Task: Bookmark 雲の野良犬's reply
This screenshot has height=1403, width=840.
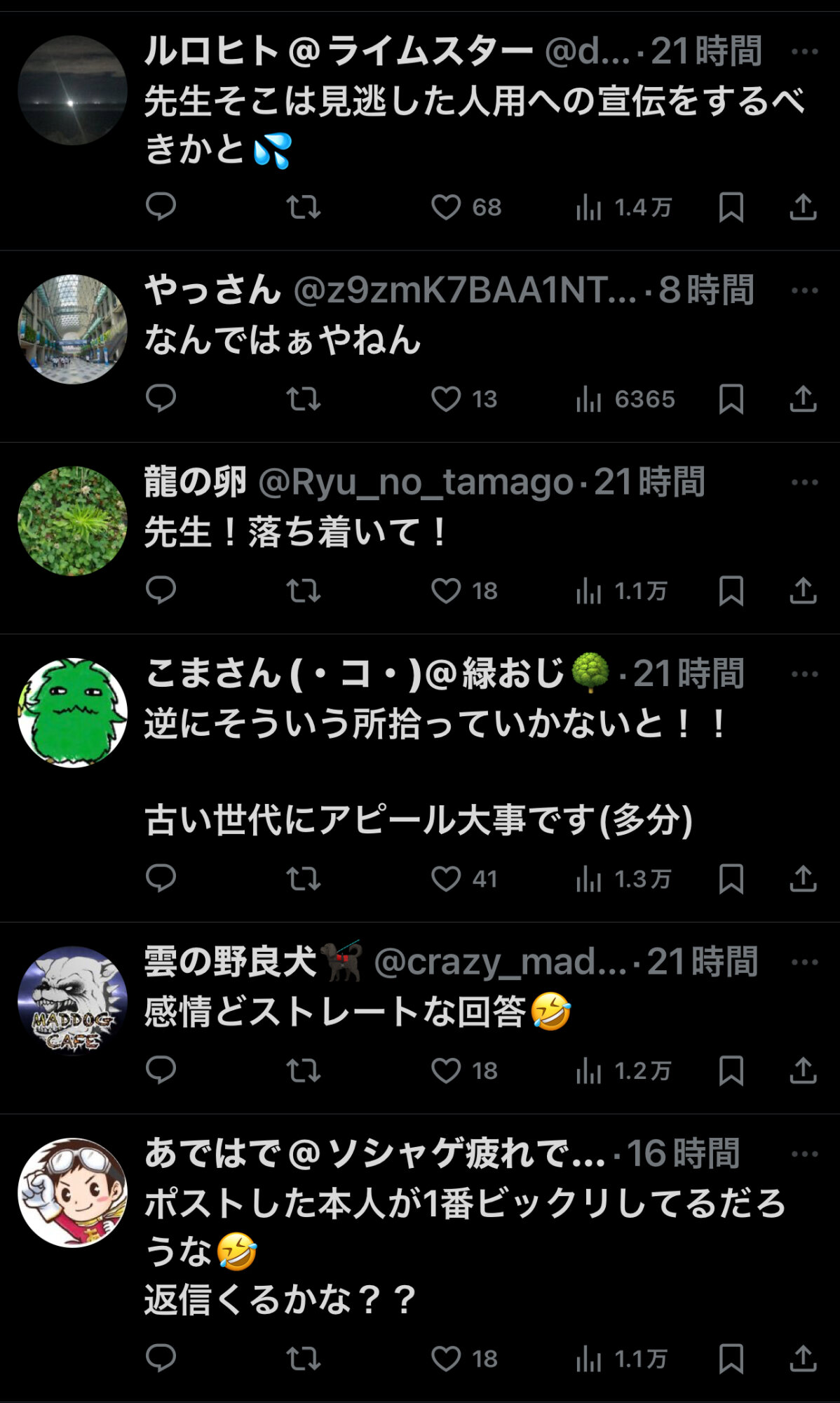Action: [731, 1070]
